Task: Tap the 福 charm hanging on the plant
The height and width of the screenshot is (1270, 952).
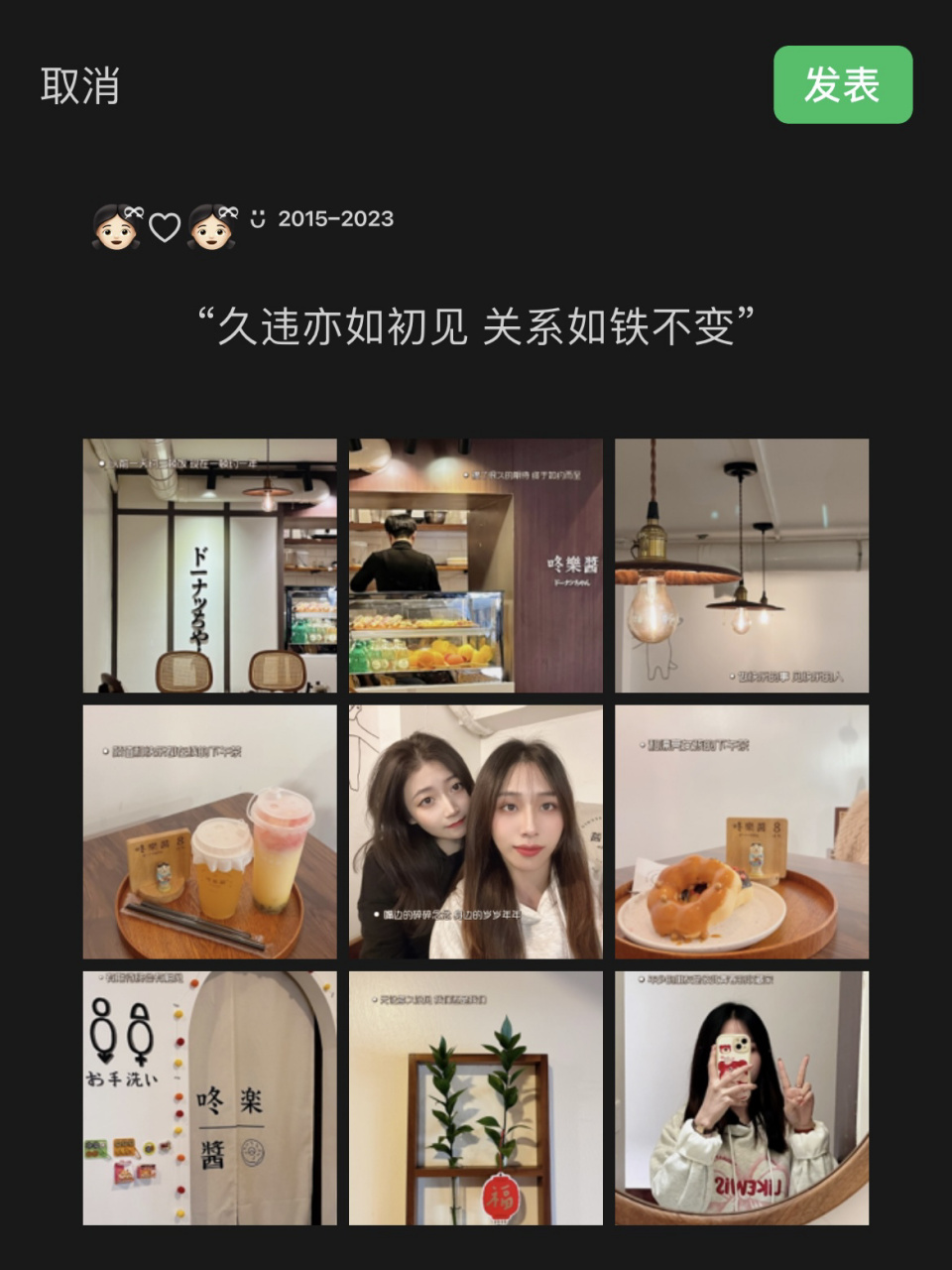Action: (x=501, y=1199)
